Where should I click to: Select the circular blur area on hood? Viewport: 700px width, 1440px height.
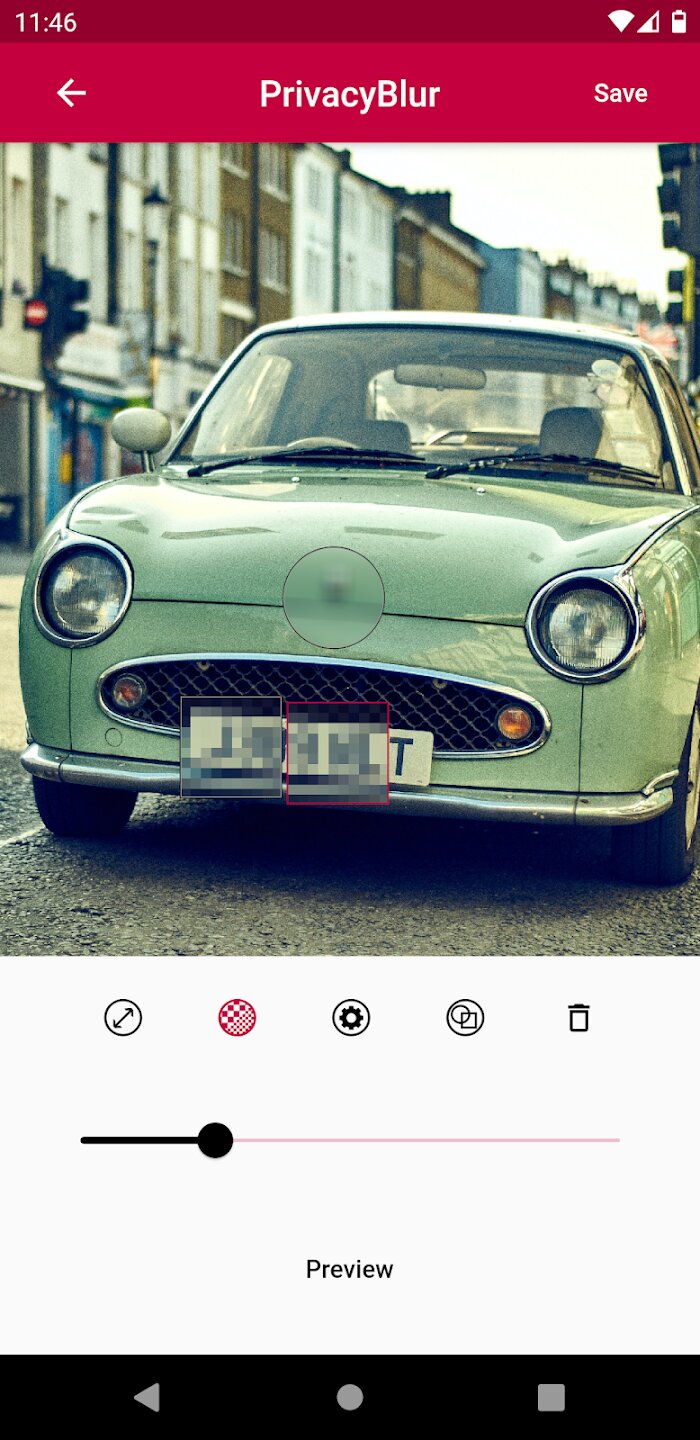tap(333, 597)
